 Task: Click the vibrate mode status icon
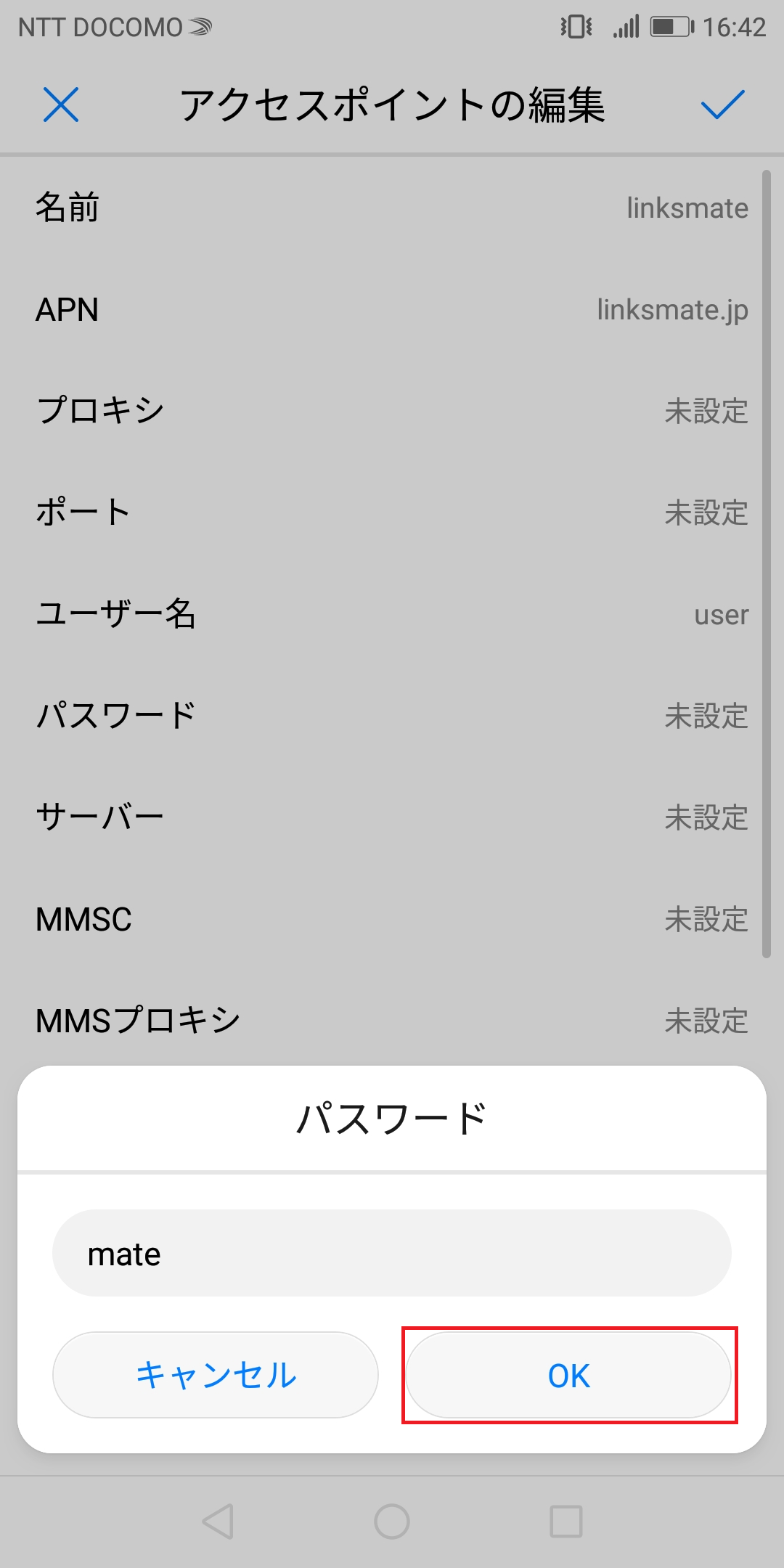576,27
